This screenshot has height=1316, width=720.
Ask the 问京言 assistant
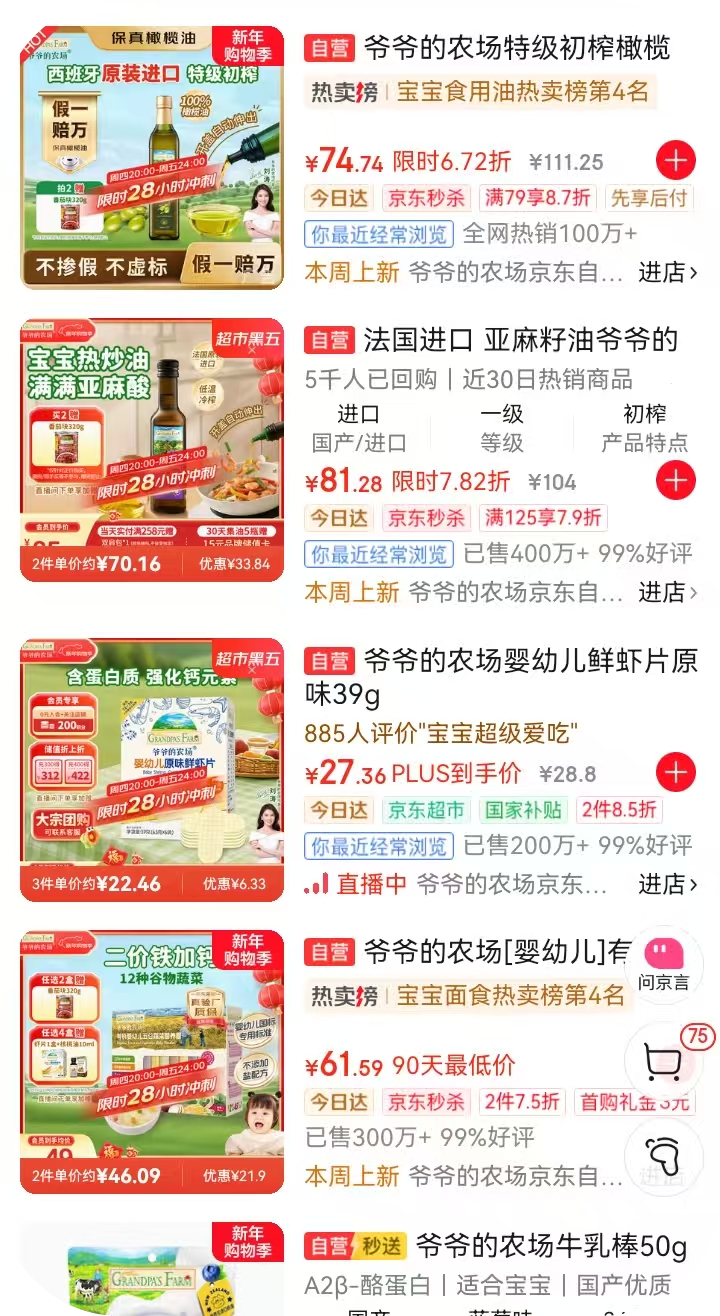coord(664,962)
